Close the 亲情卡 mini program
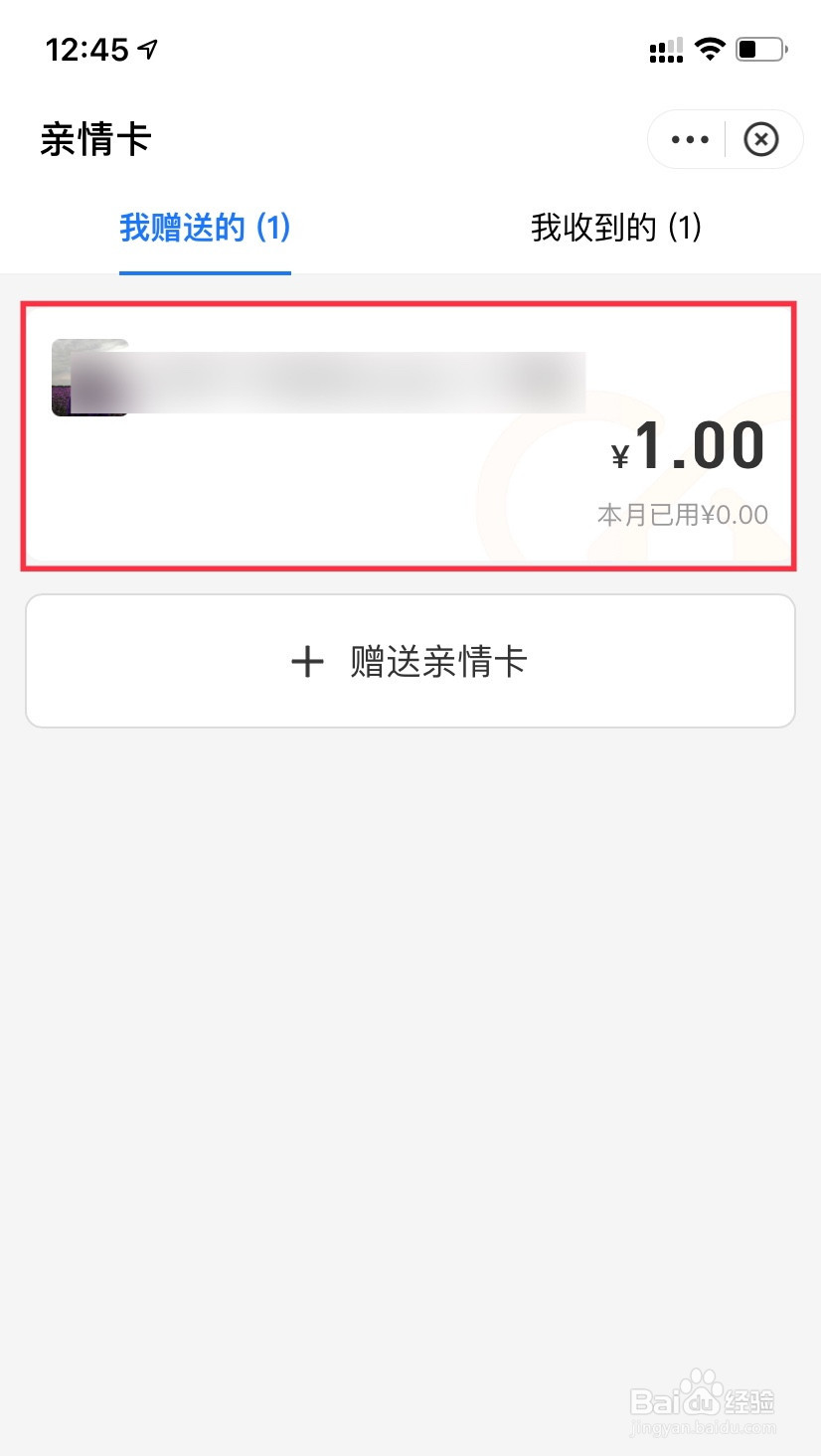The height and width of the screenshot is (1456, 821). pos(761,140)
